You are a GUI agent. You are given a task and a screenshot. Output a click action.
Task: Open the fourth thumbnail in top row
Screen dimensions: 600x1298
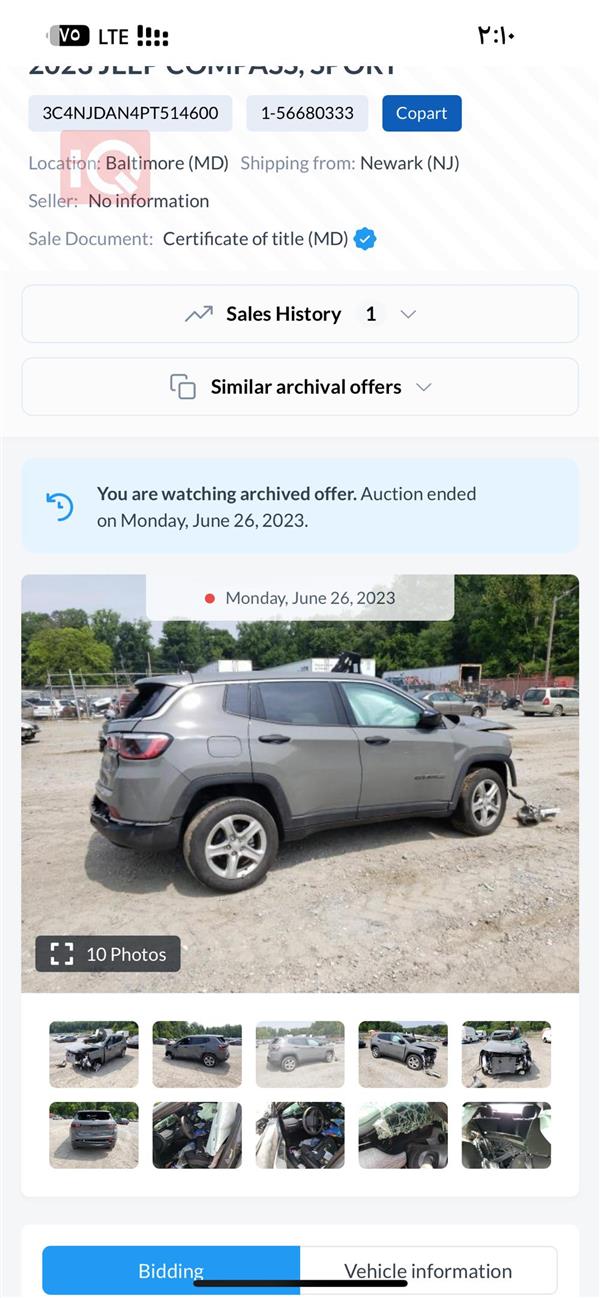pos(403,1054)
